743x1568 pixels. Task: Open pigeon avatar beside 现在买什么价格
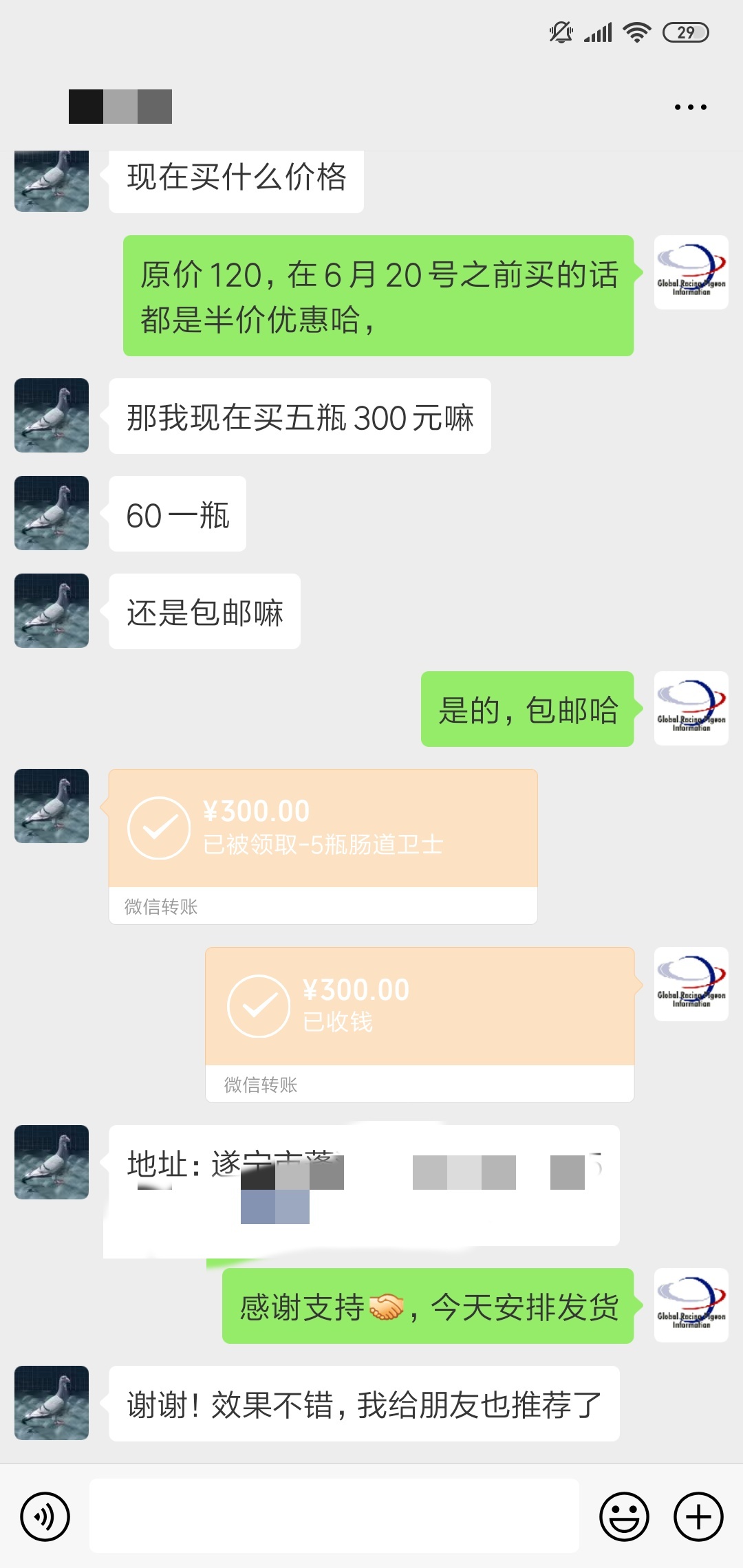pyautogui.click(x=52, y=182)
